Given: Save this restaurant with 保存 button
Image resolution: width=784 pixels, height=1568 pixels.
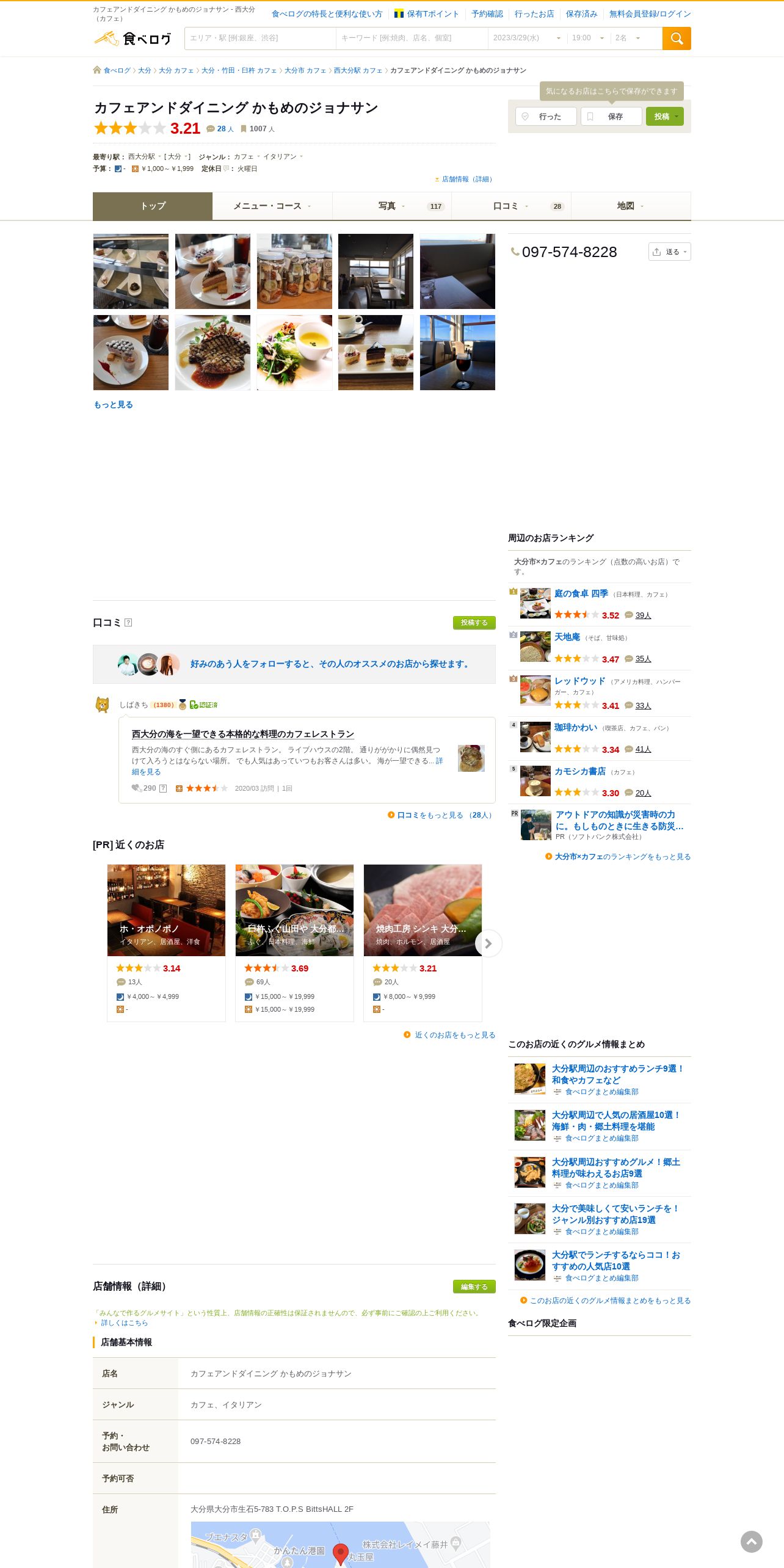Looking at the screenshot, I should [x=611, y=117].
